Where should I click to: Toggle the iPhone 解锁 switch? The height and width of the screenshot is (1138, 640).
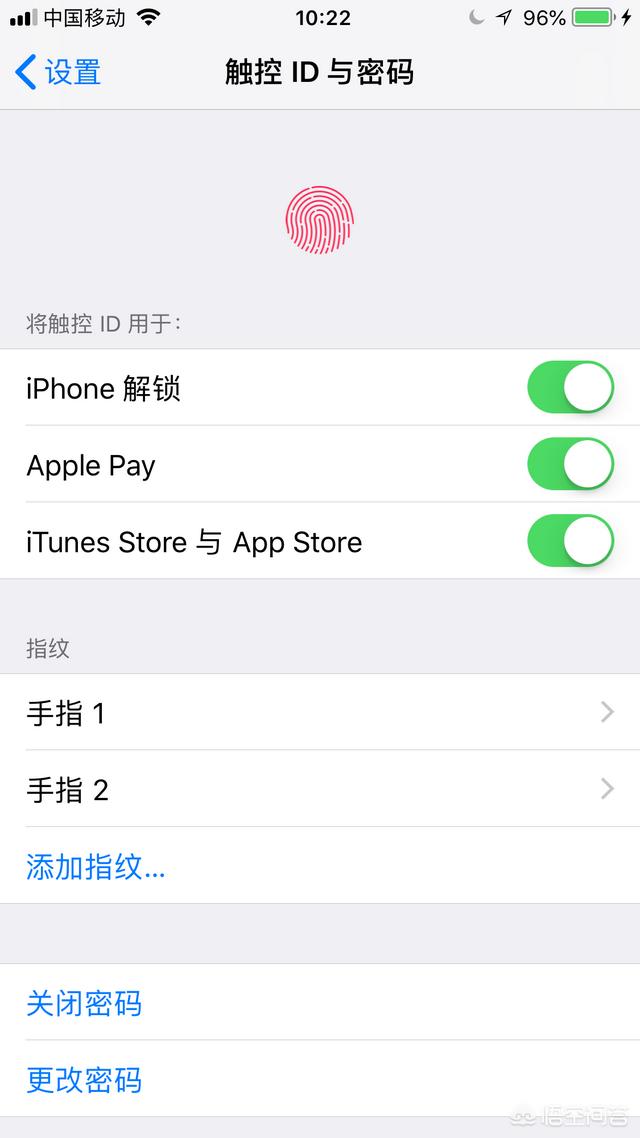coord(570,387)
